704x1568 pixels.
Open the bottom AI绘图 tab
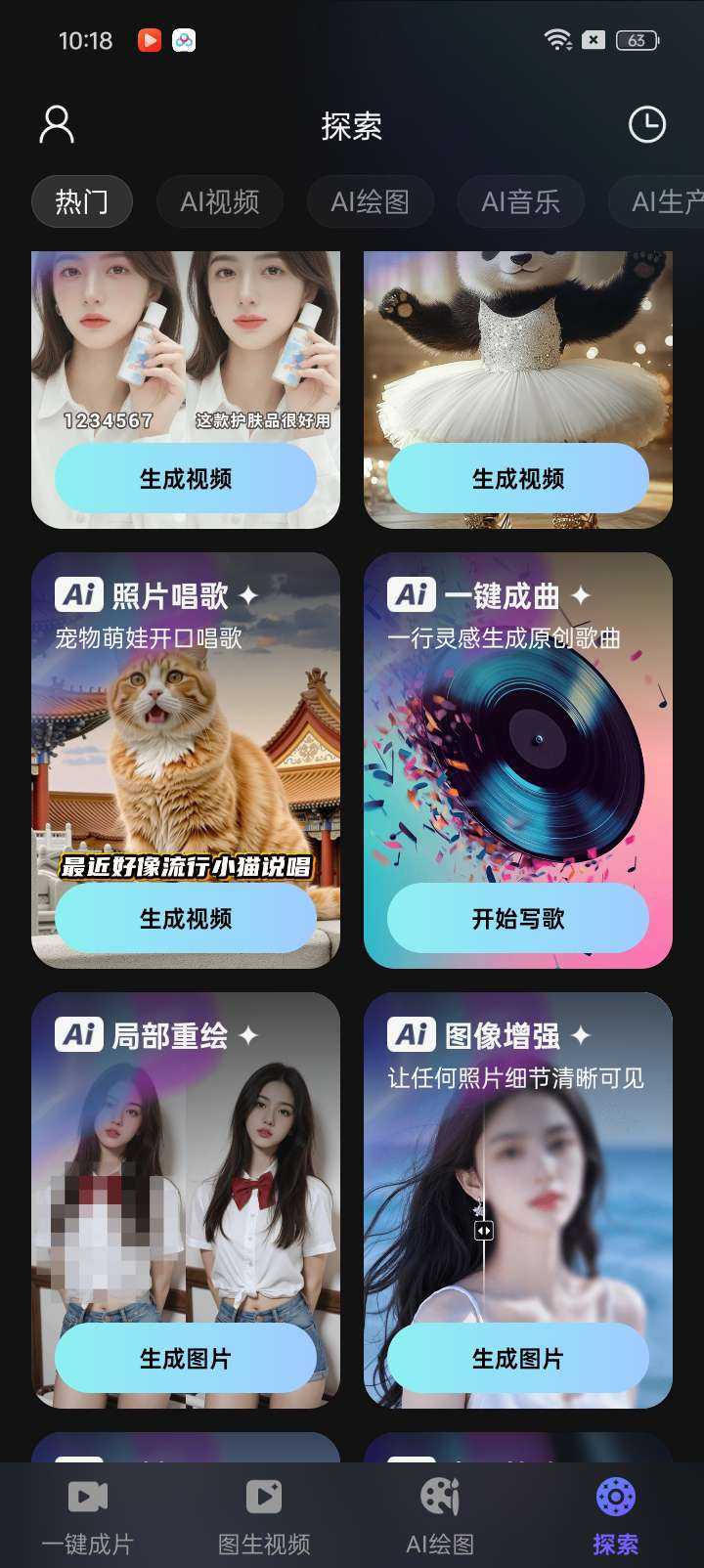(440, 1515)
